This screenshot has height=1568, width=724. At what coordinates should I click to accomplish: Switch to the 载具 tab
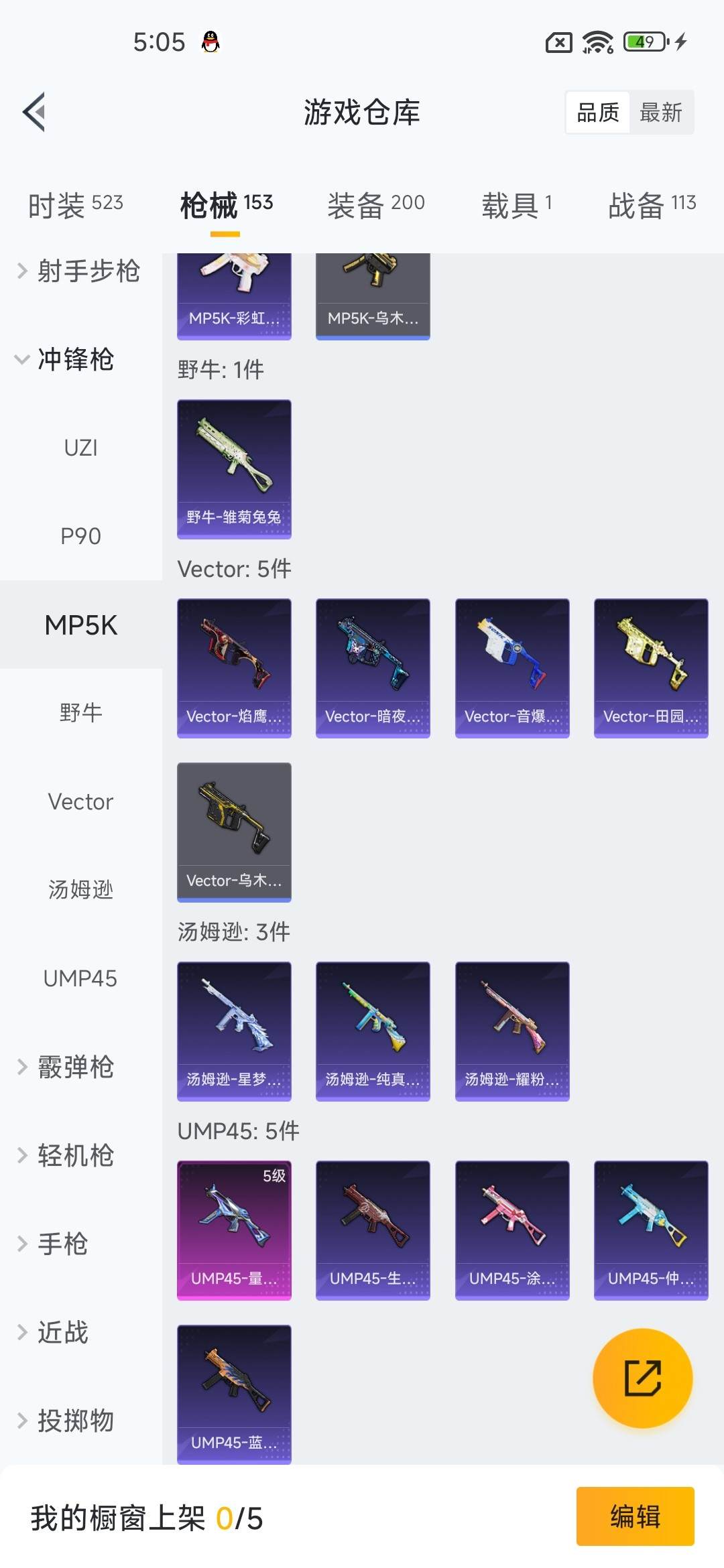(x=516, y=205)
